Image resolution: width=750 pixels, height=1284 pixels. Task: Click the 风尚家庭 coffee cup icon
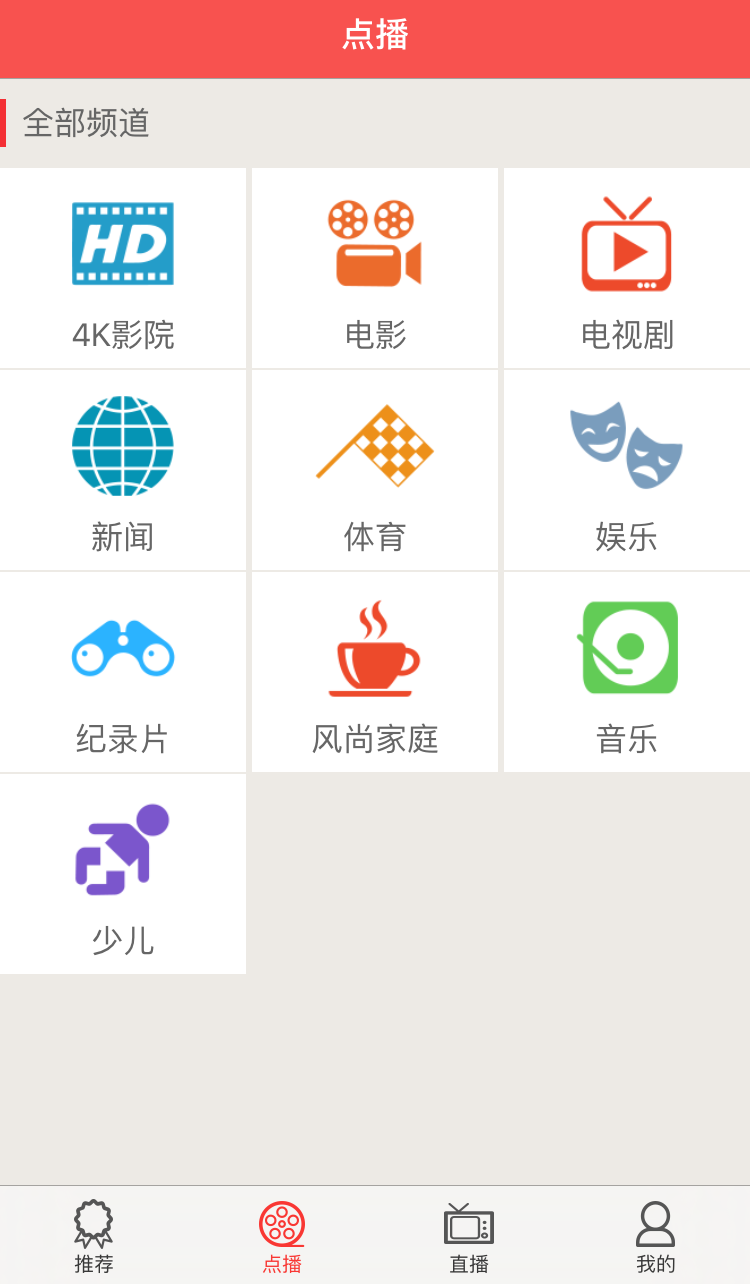[x=374, y=647]
